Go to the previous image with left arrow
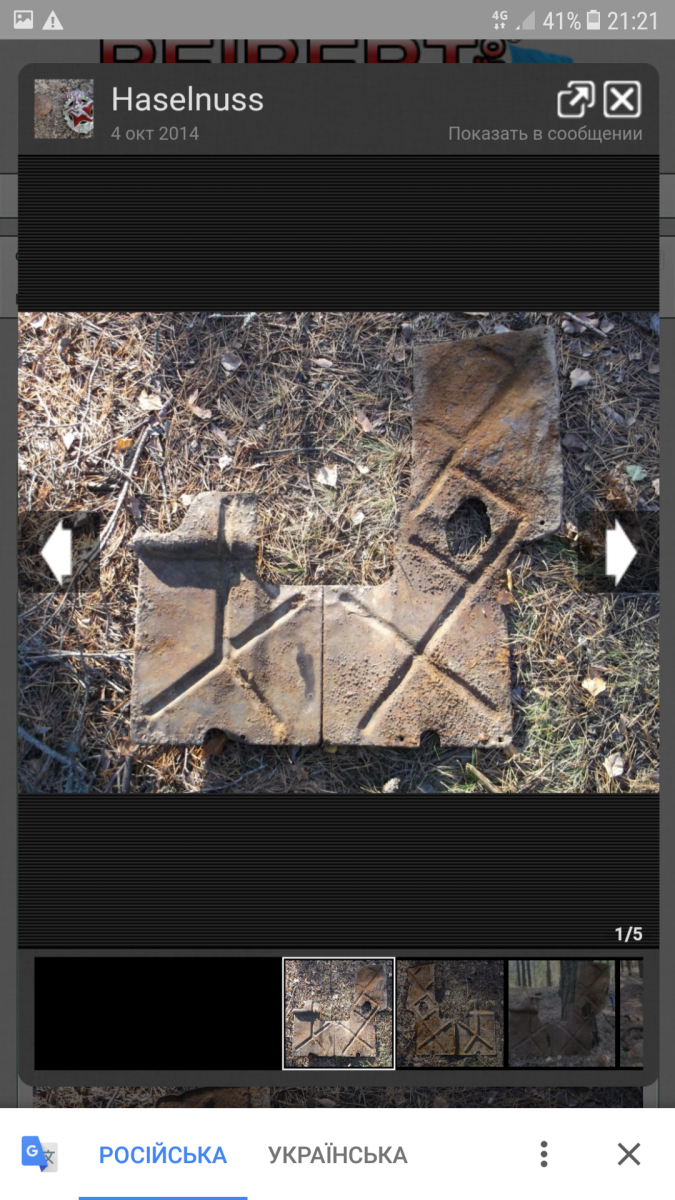Screen dimensions: 675x1200 click(57, 552)
